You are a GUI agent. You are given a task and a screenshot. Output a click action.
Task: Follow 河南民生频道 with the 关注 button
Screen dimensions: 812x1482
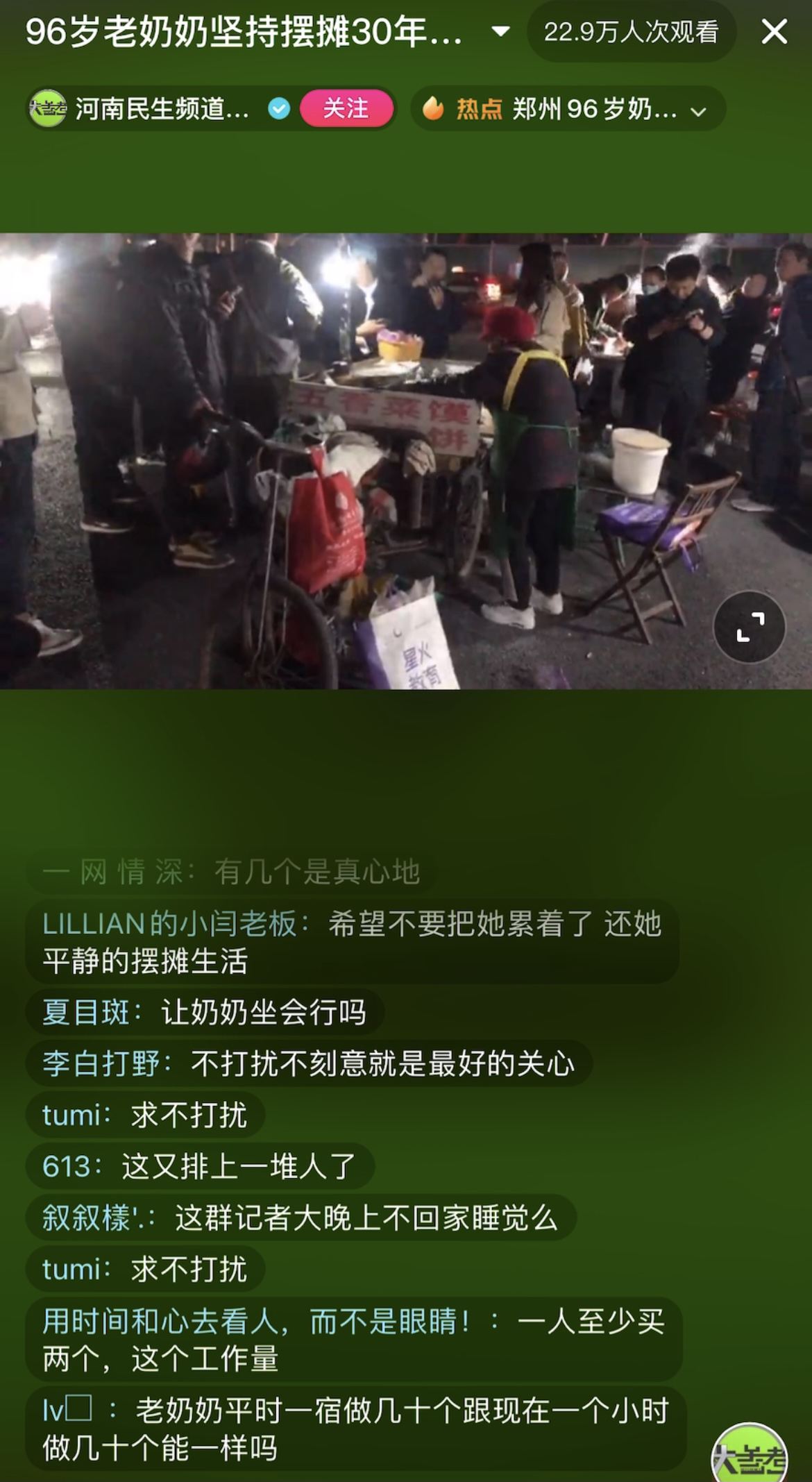click(x=346, y=109)
